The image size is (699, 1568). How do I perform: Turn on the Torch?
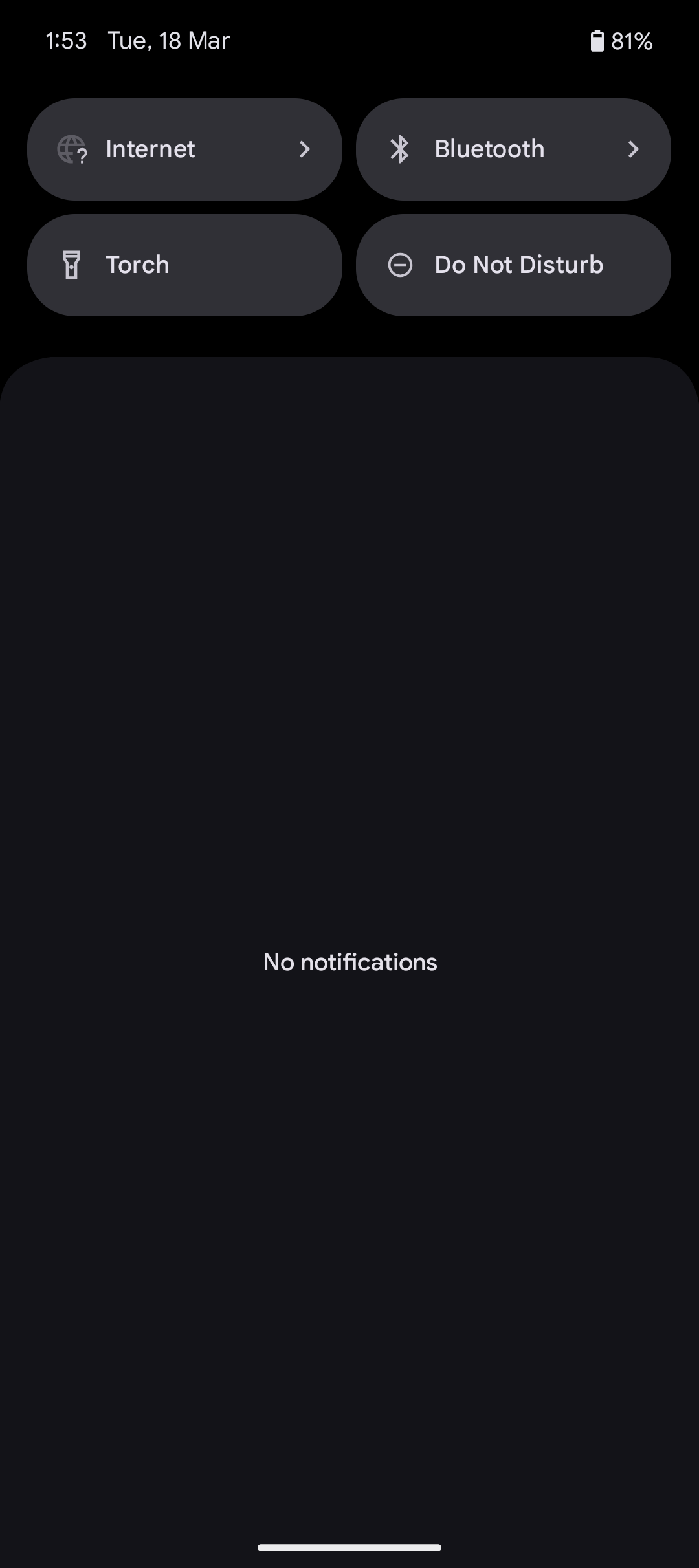coord(184,265)
